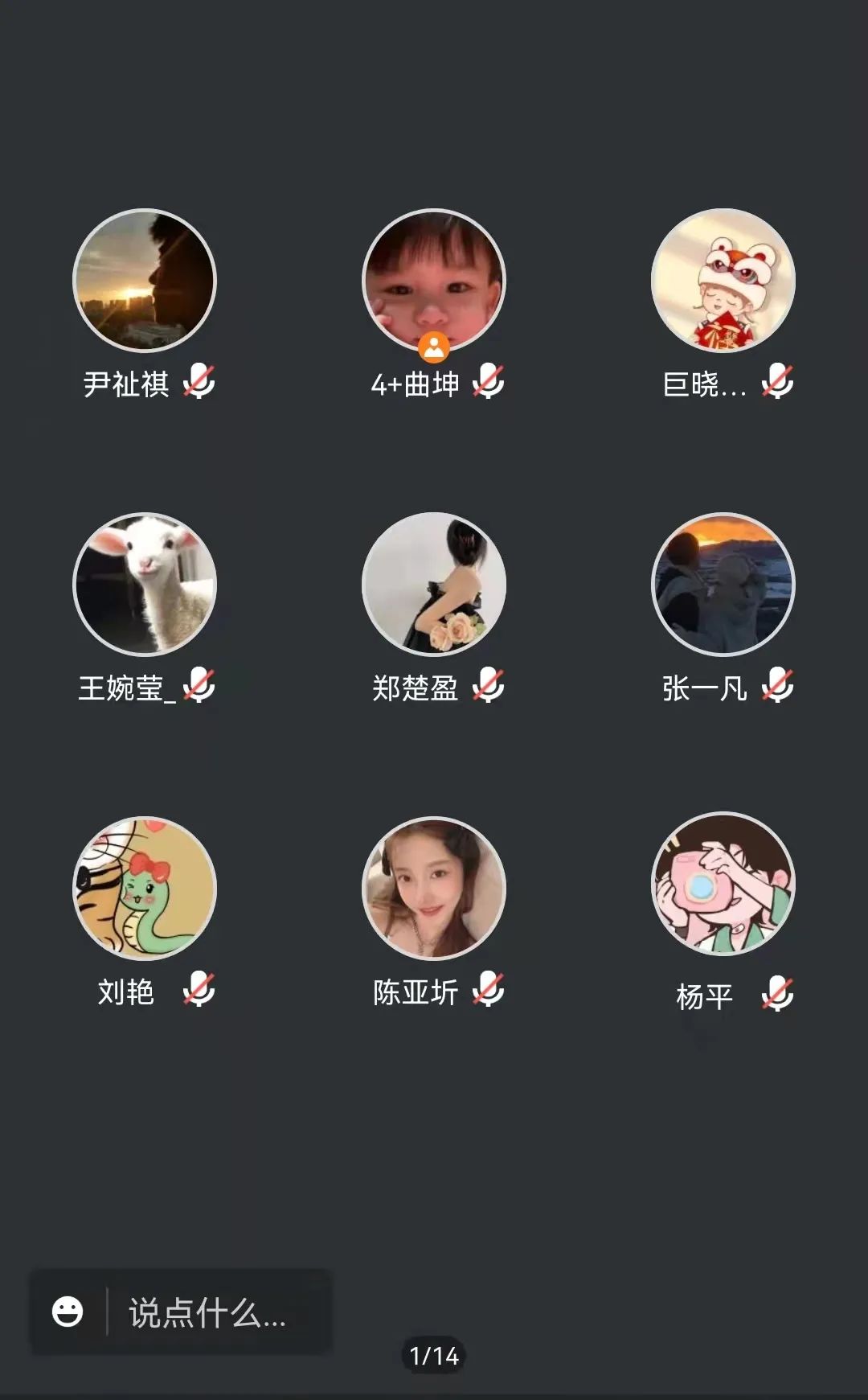Open 刘艳's cartoon snake avatar
Viewport: 868px width, 1400px height.
(x=145, y=889)
